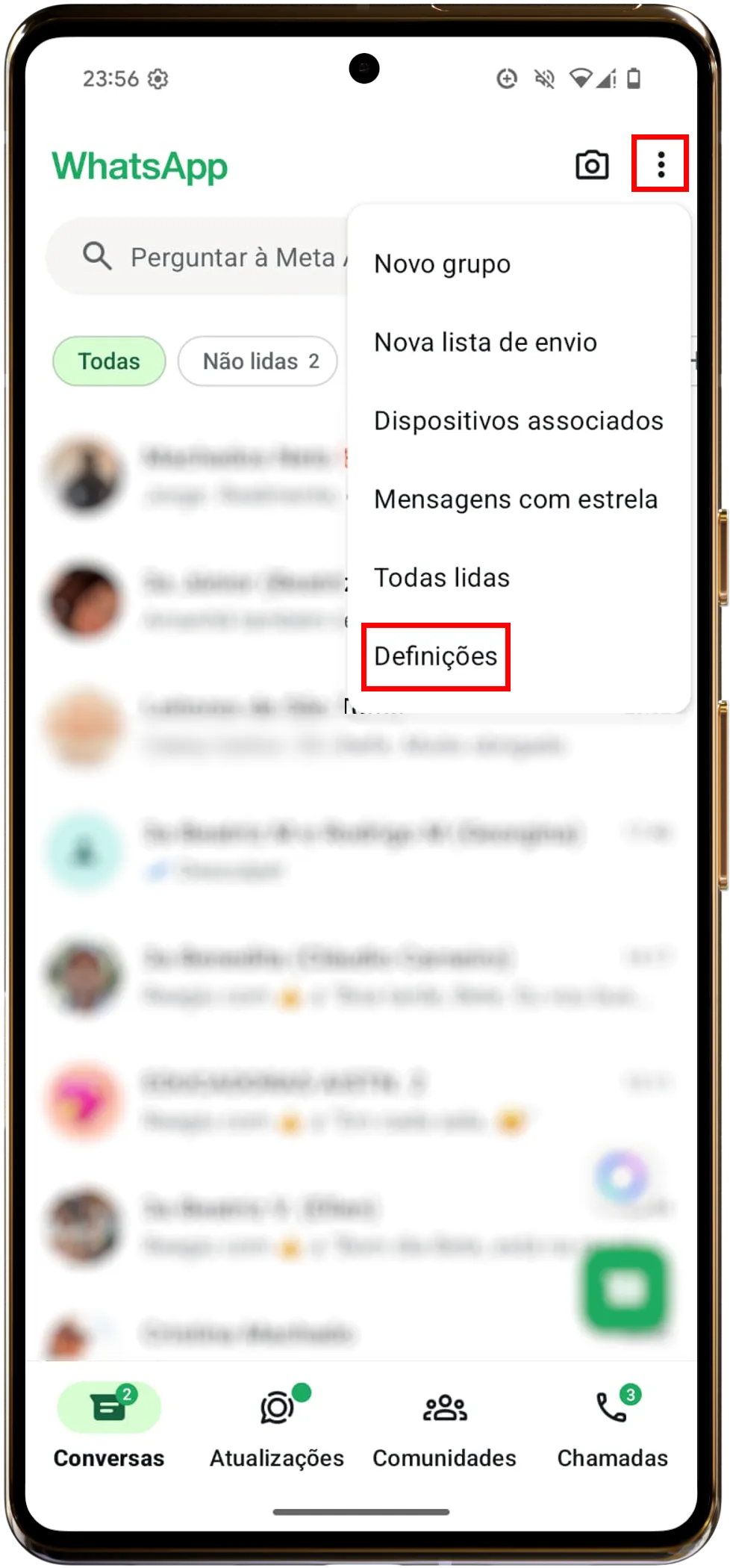
Task: Open the camera from the top bar
Action: tap(592, 165)
